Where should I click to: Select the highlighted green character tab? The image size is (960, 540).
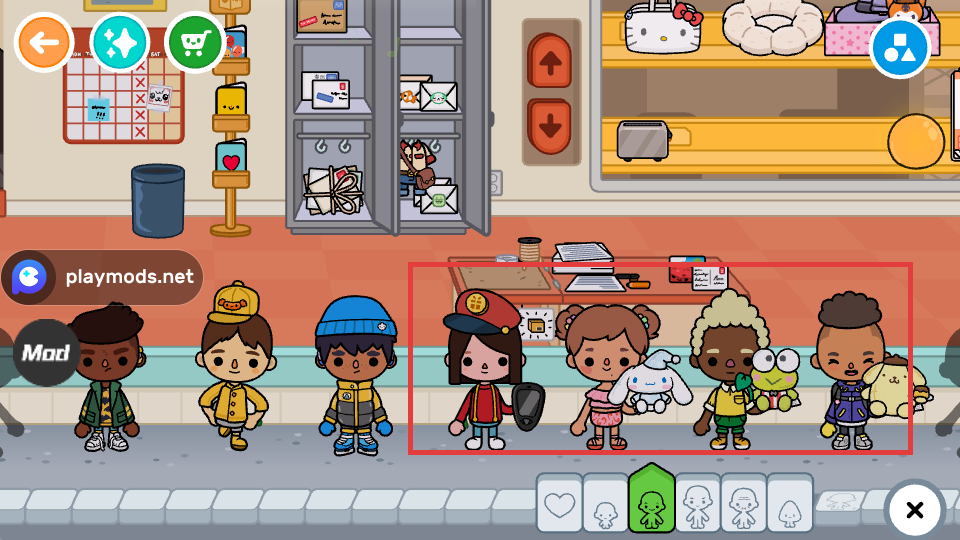pos(651,502)
